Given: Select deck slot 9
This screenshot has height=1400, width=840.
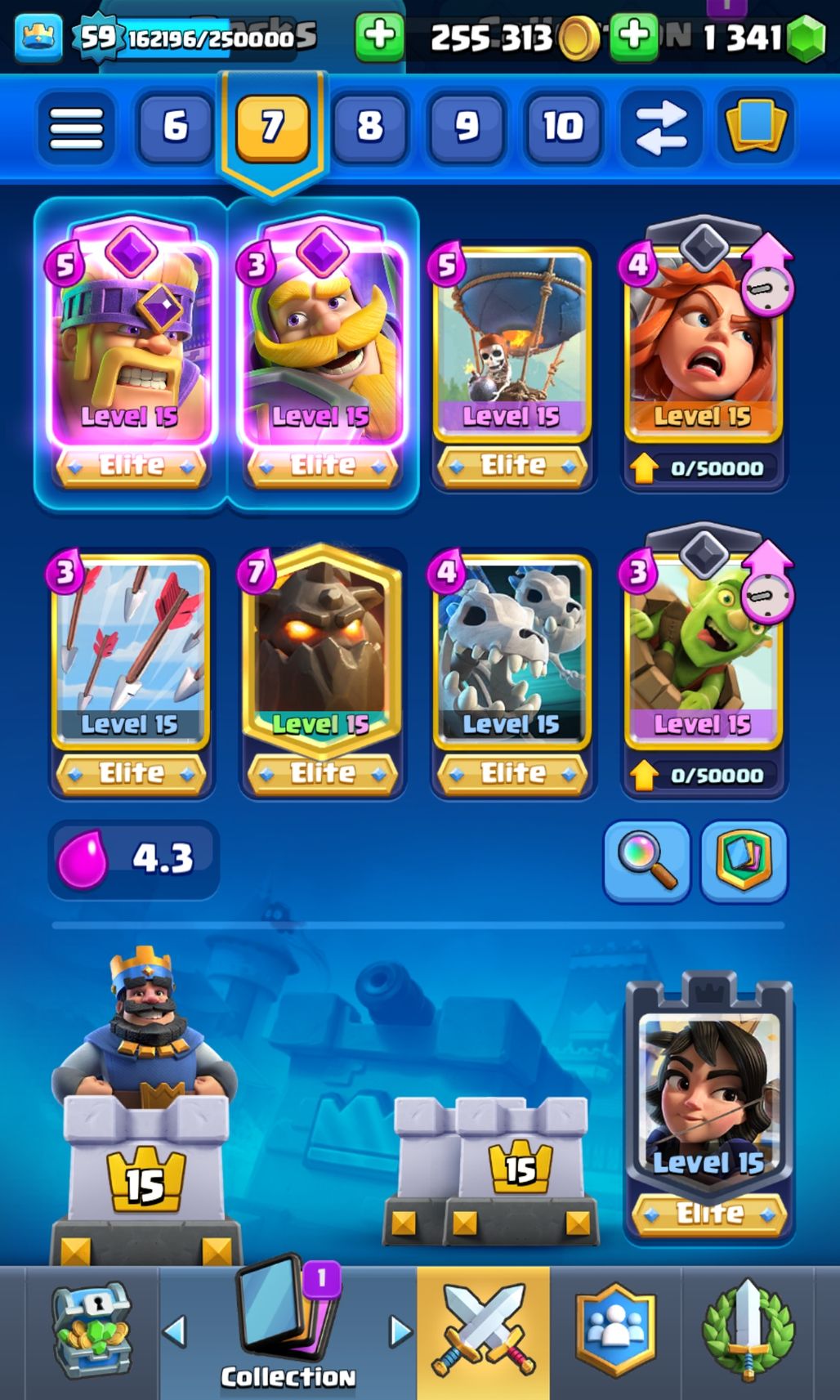Looking at the screenshot, I should pyautogui.click(x=467, y=127).
